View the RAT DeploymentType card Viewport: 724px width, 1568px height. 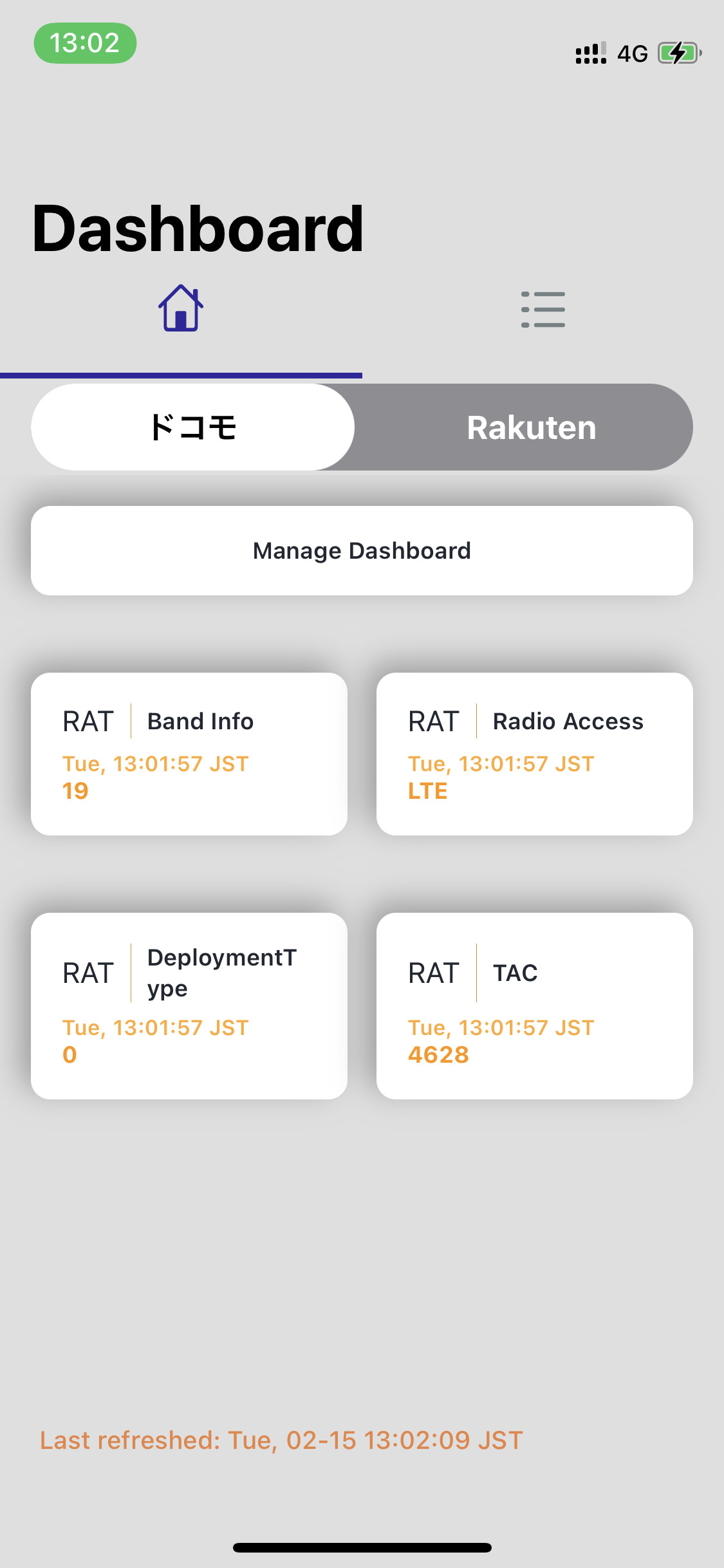[189, 1005]
